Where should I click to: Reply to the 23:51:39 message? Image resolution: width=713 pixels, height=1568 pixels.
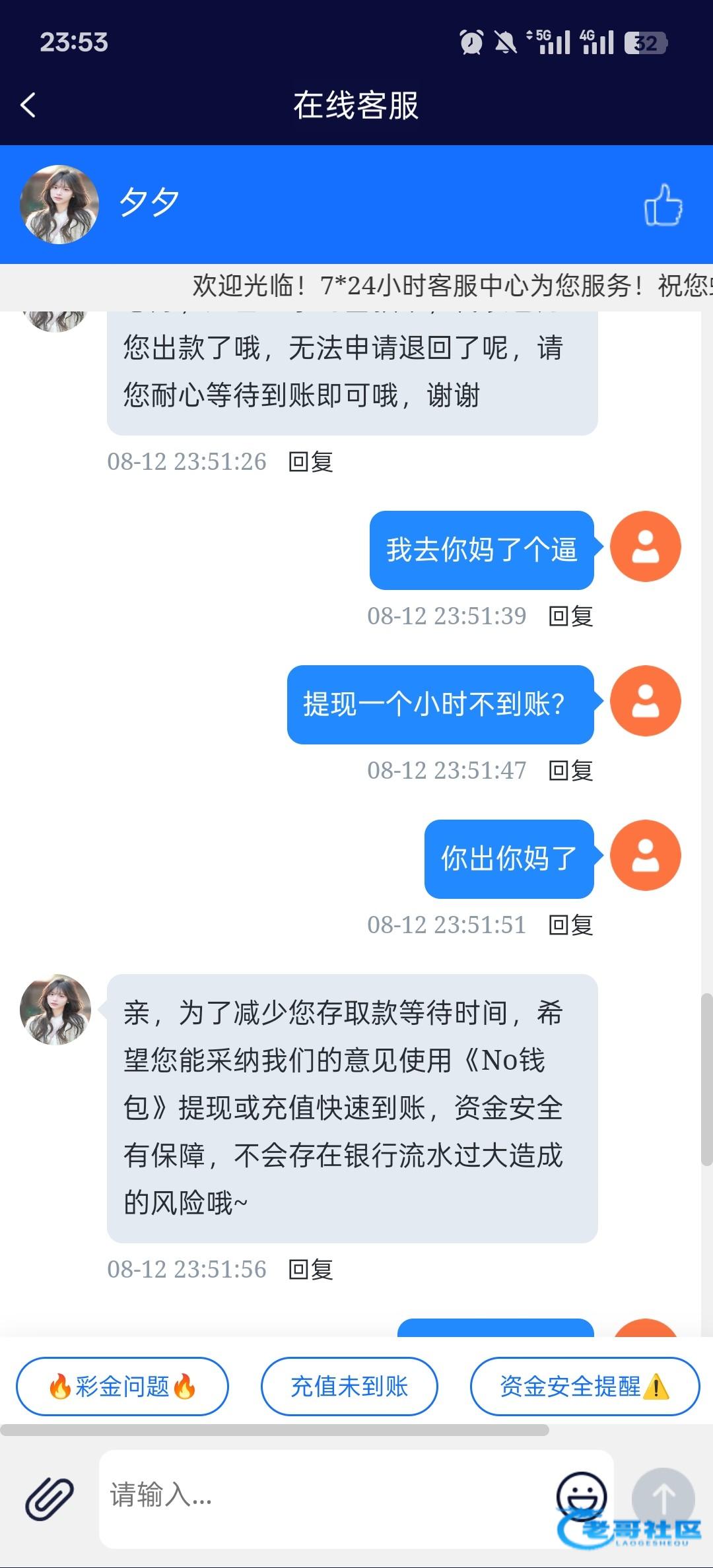[570, 616]
